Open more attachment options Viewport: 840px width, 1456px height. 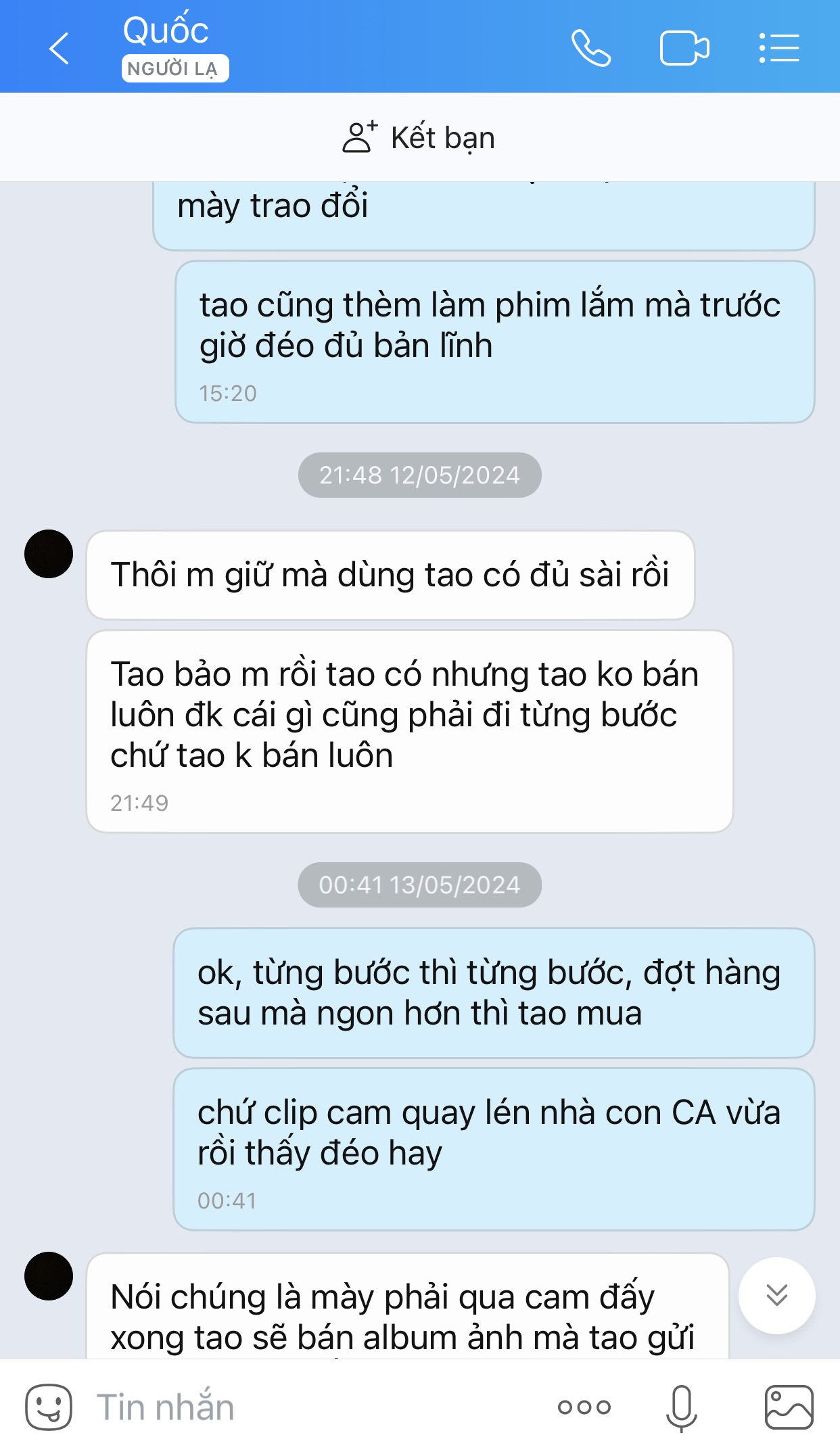click(x=584, y=1407)
